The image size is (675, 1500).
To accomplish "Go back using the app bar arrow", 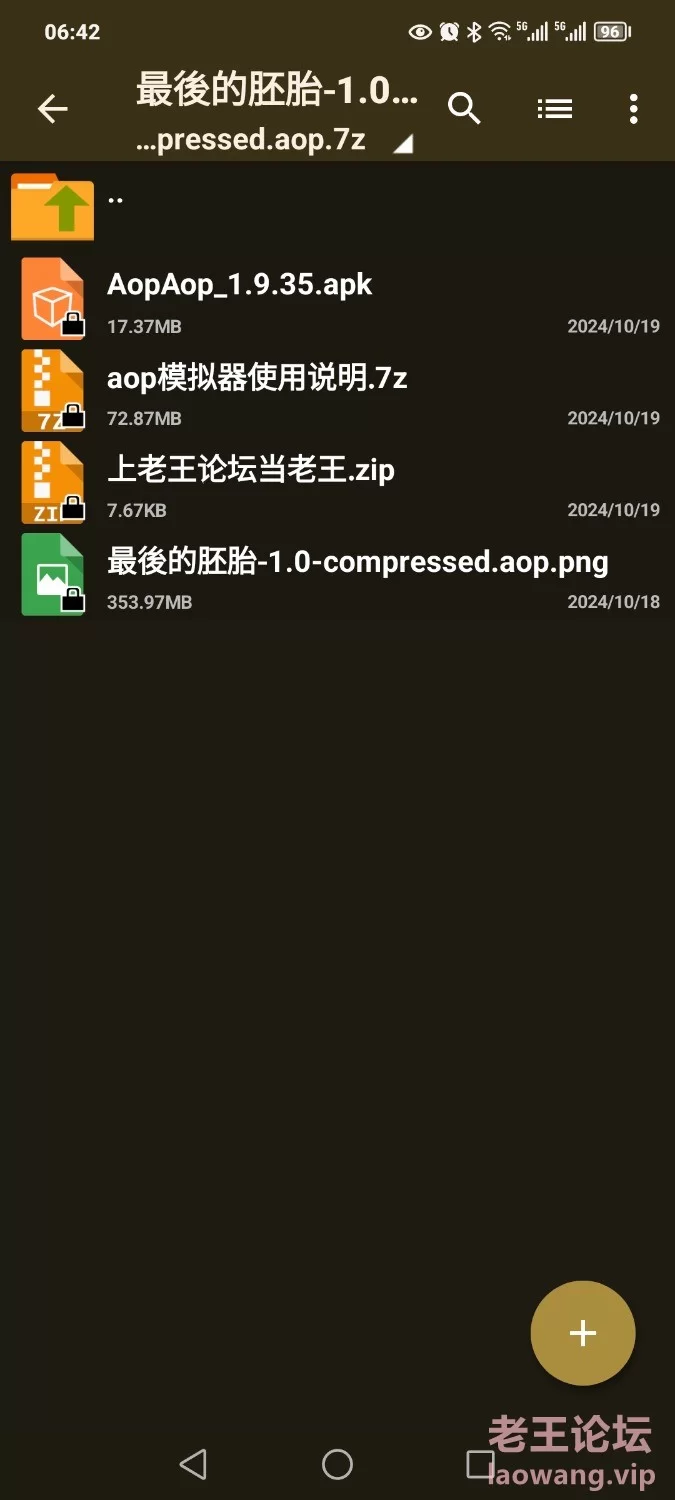I will click(52, 109).
